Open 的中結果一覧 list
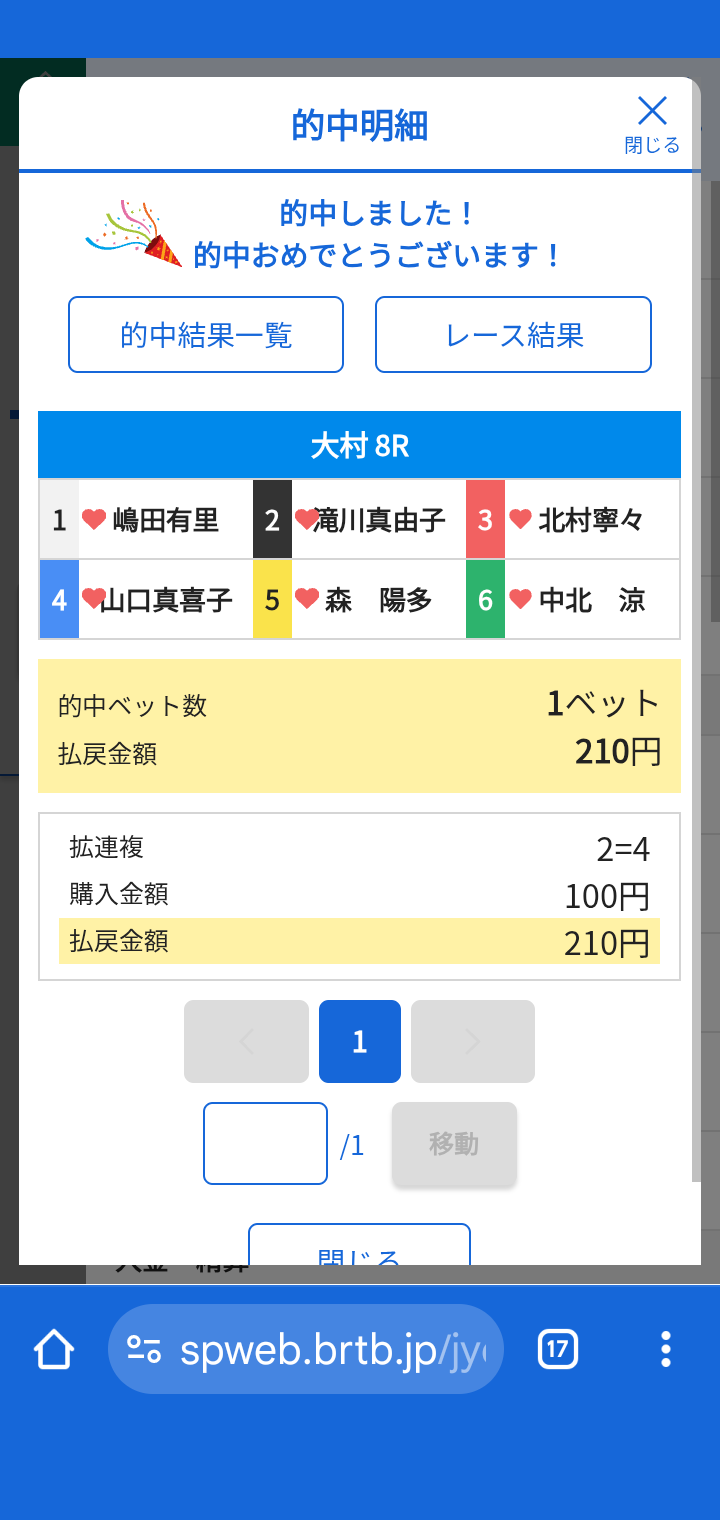 coord(206,335)
